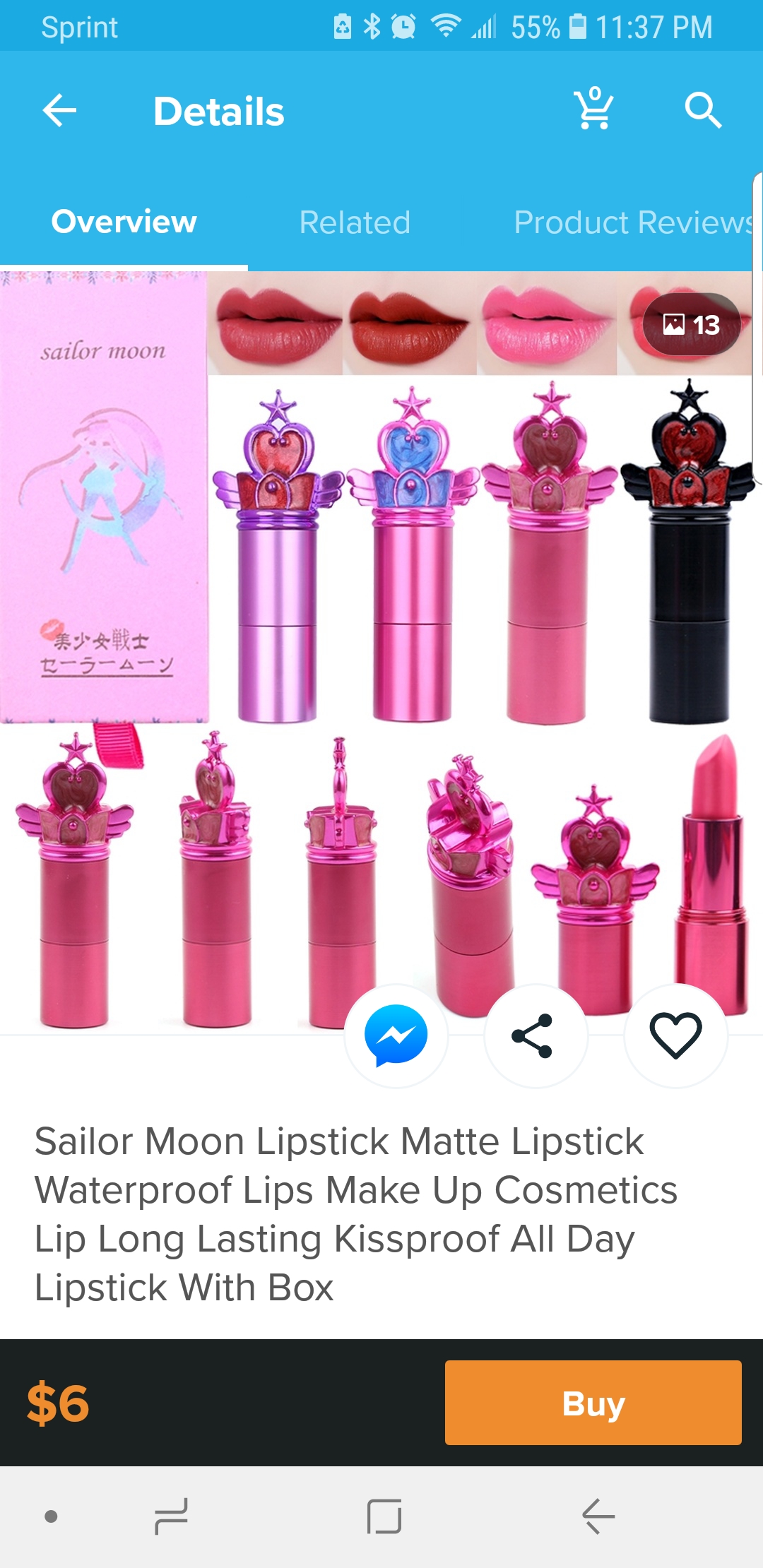Switch to the Product Reviews tab
763x1568 pixels.
[x=634, y=222]
